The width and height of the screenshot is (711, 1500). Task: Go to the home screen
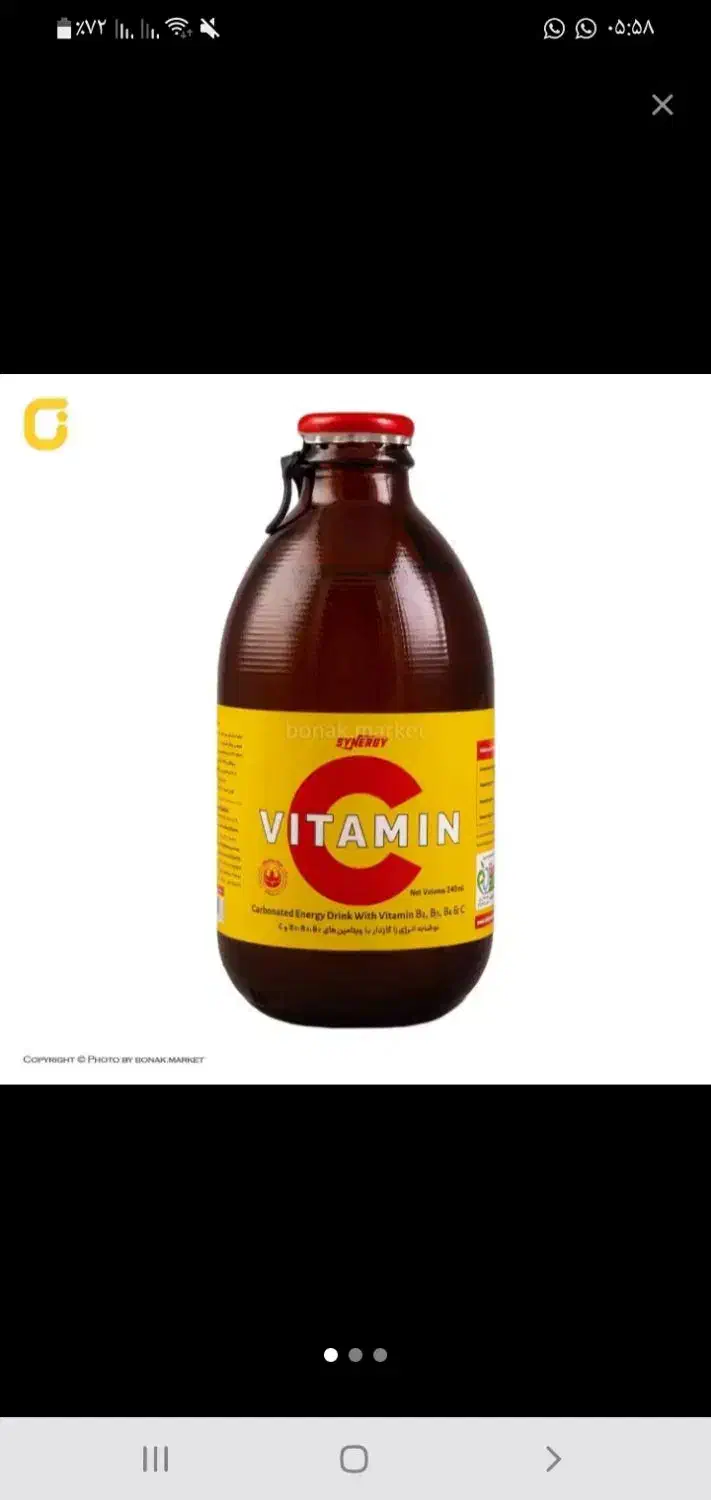(x=354, y=1459)
